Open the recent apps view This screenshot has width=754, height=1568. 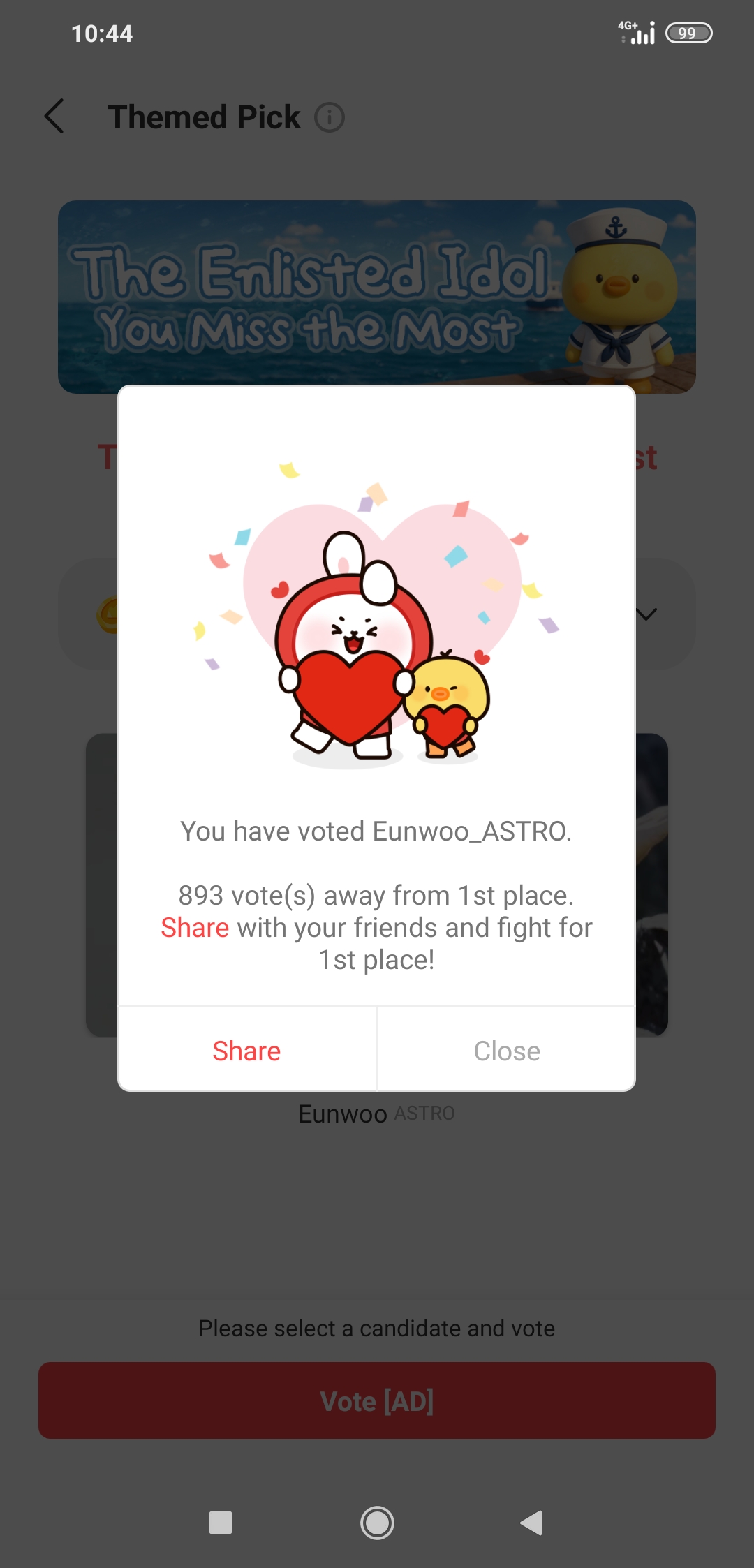tap(221, 1523)
